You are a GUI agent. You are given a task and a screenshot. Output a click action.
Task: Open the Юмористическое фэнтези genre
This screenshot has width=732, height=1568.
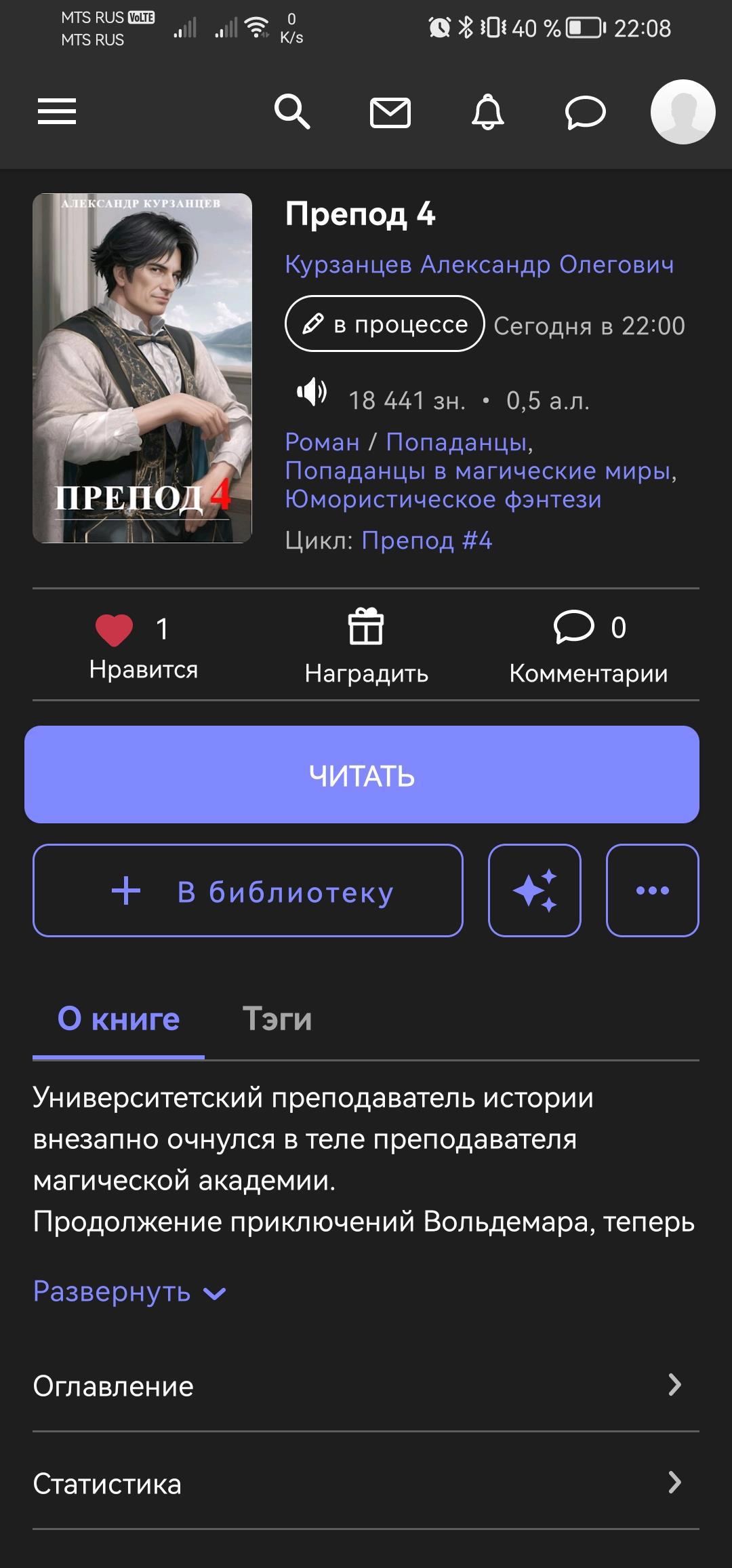point(443,500)
